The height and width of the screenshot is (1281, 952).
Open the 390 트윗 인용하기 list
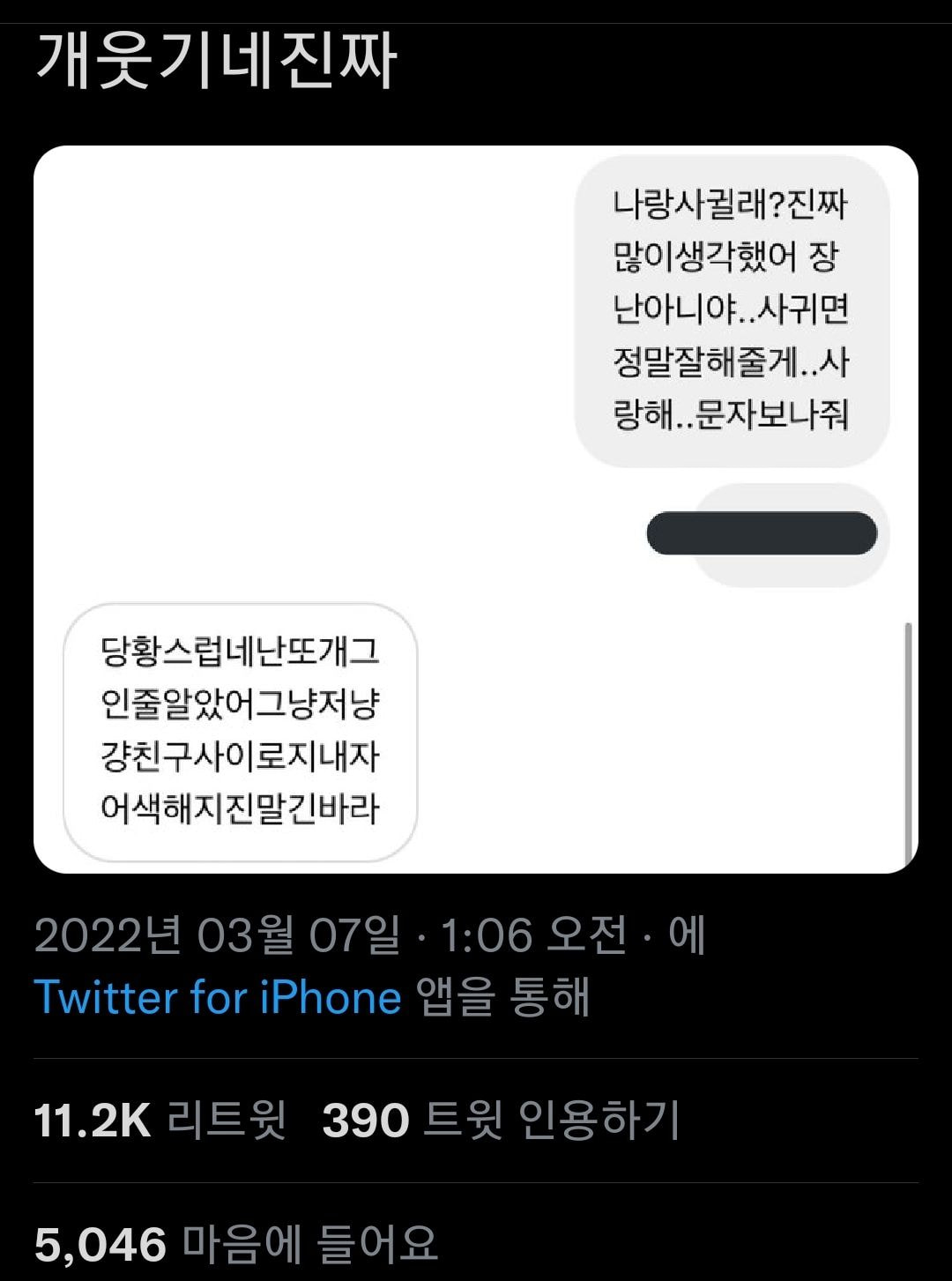coord(501,1121)
